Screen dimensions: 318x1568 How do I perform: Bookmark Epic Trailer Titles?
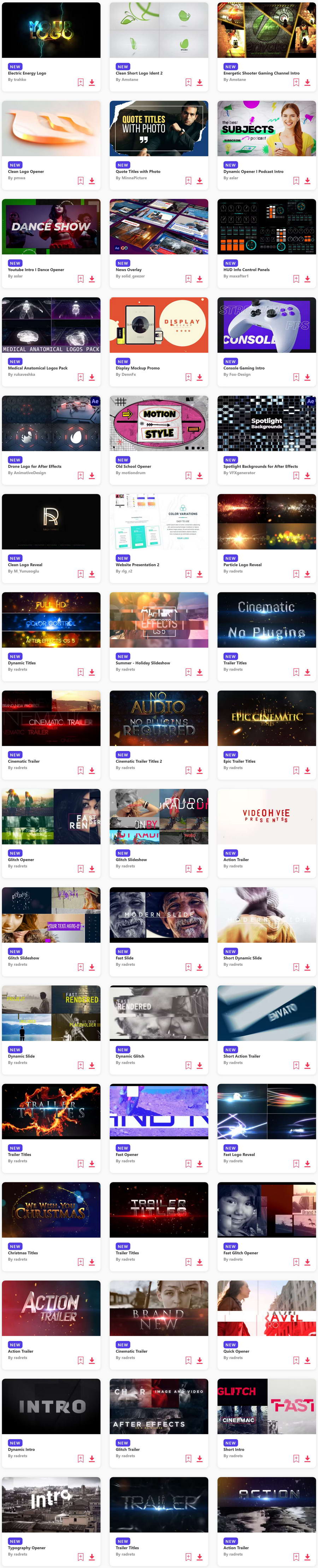[296, 771]
